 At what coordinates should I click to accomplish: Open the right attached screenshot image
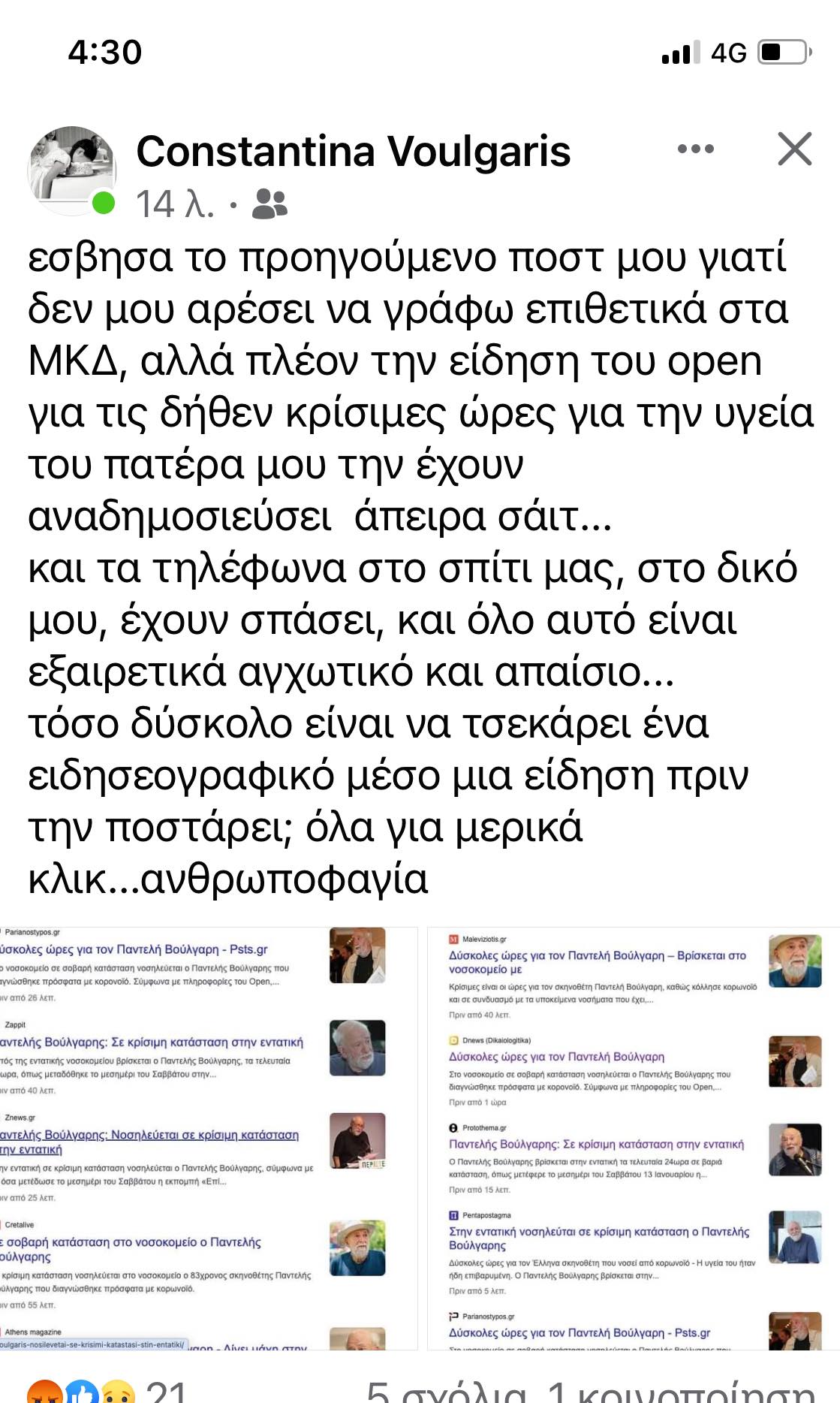(633, 1138)
